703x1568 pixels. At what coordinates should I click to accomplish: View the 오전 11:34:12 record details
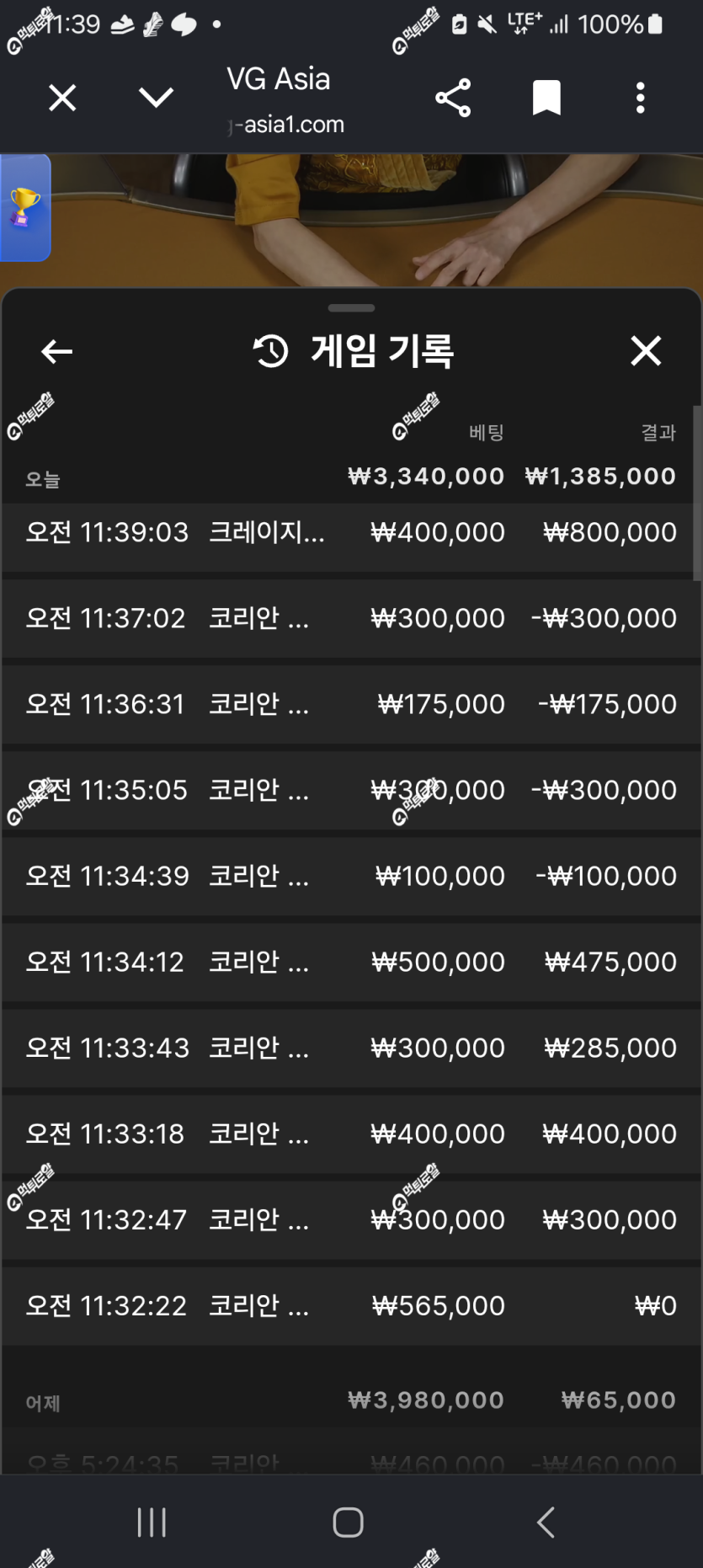point(351,962)
